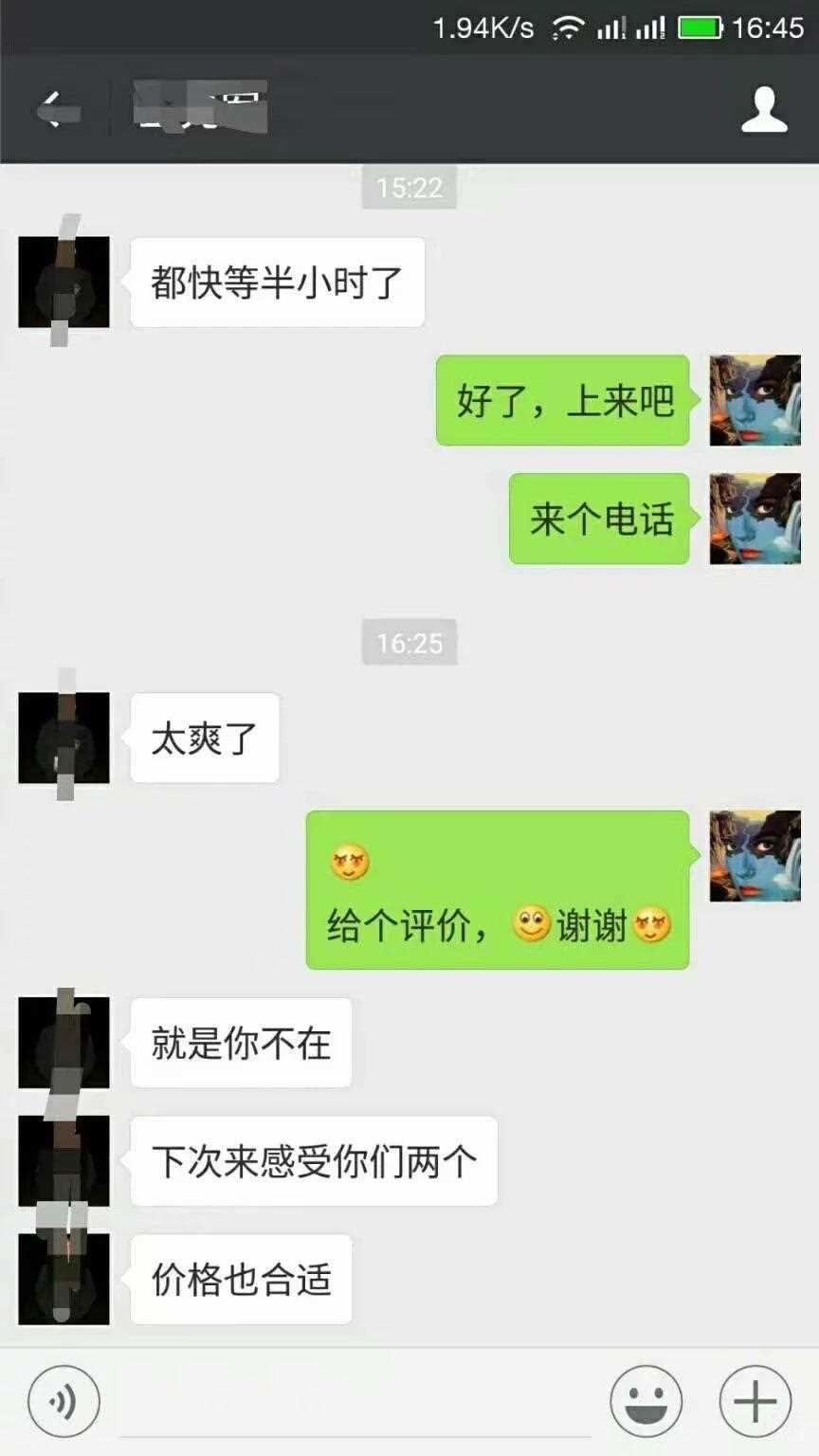Open sender avatar beside 价格也合适
The image size is (819, 1456).
click(64, 1279)
